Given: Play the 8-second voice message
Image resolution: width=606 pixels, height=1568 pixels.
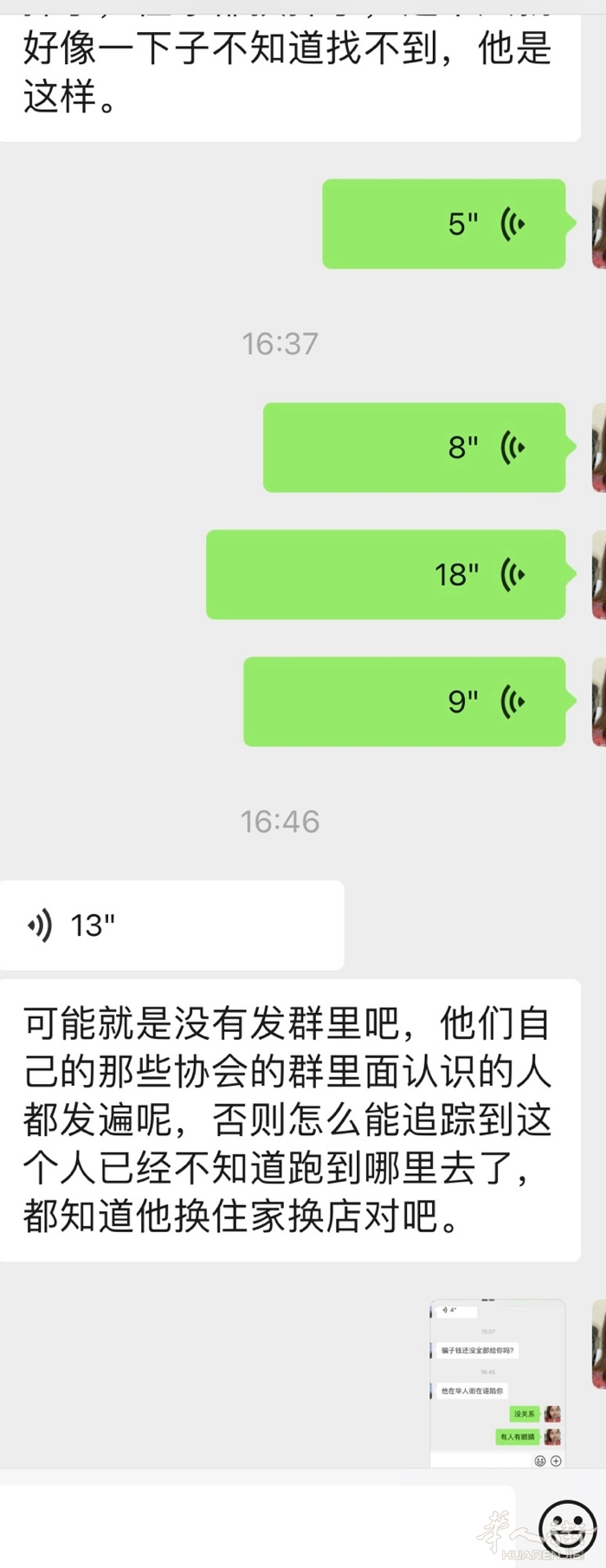Looking at the screenshot, I should [x=414, y=448].
